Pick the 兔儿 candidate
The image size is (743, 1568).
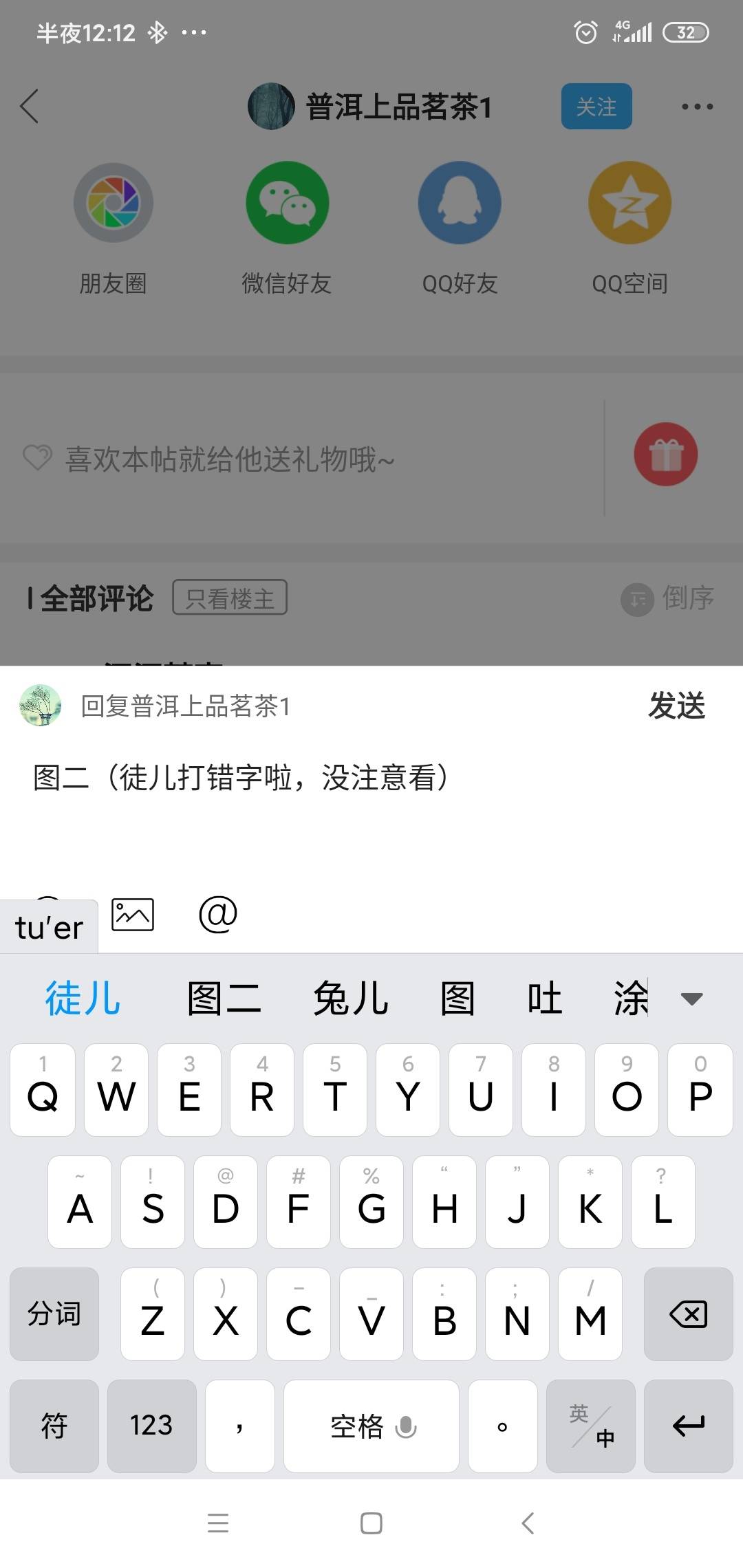coord(351,999)
